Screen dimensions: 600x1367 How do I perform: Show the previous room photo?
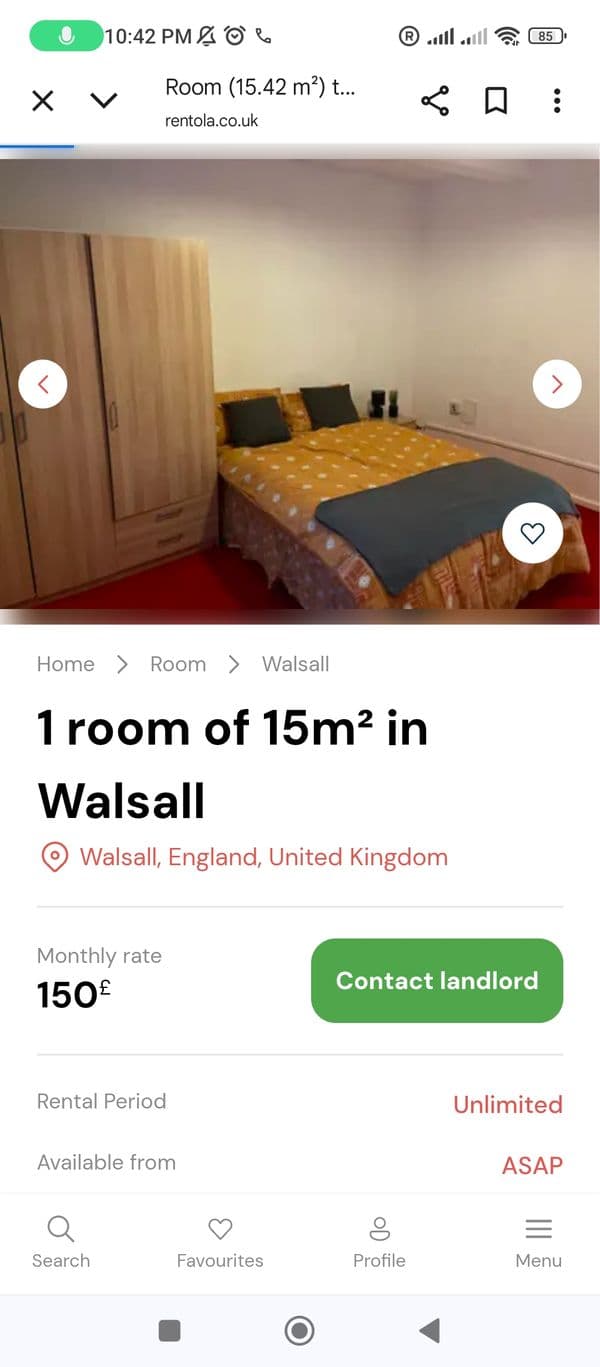(43, 384)
